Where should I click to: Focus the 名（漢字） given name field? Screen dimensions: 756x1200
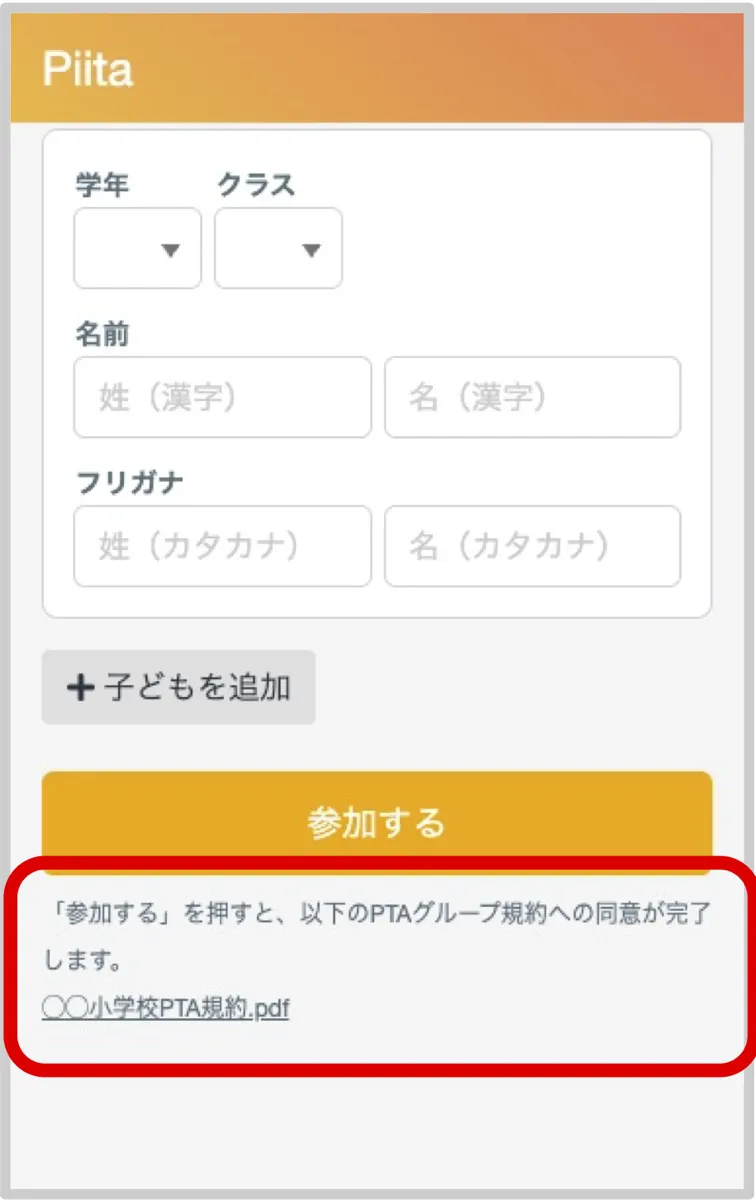click(x=532, y=398)
